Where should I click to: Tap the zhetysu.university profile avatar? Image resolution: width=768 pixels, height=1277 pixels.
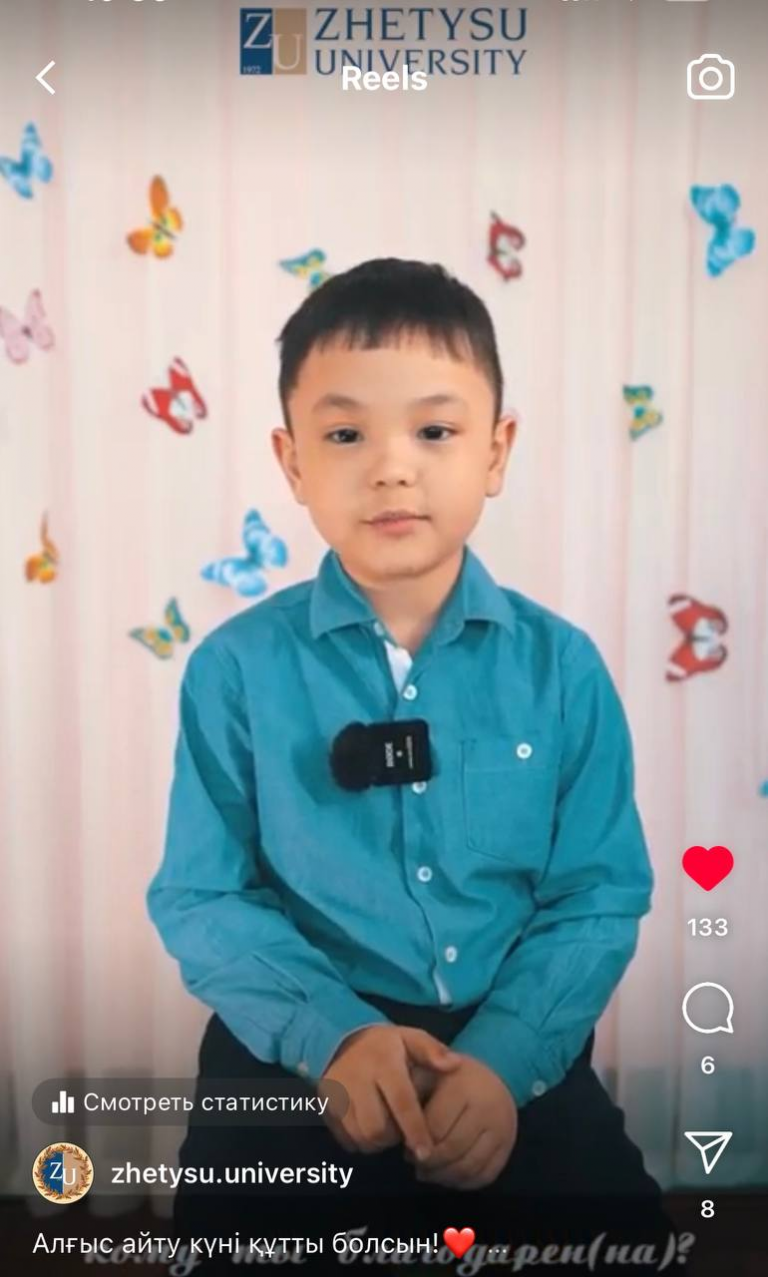63,1173
